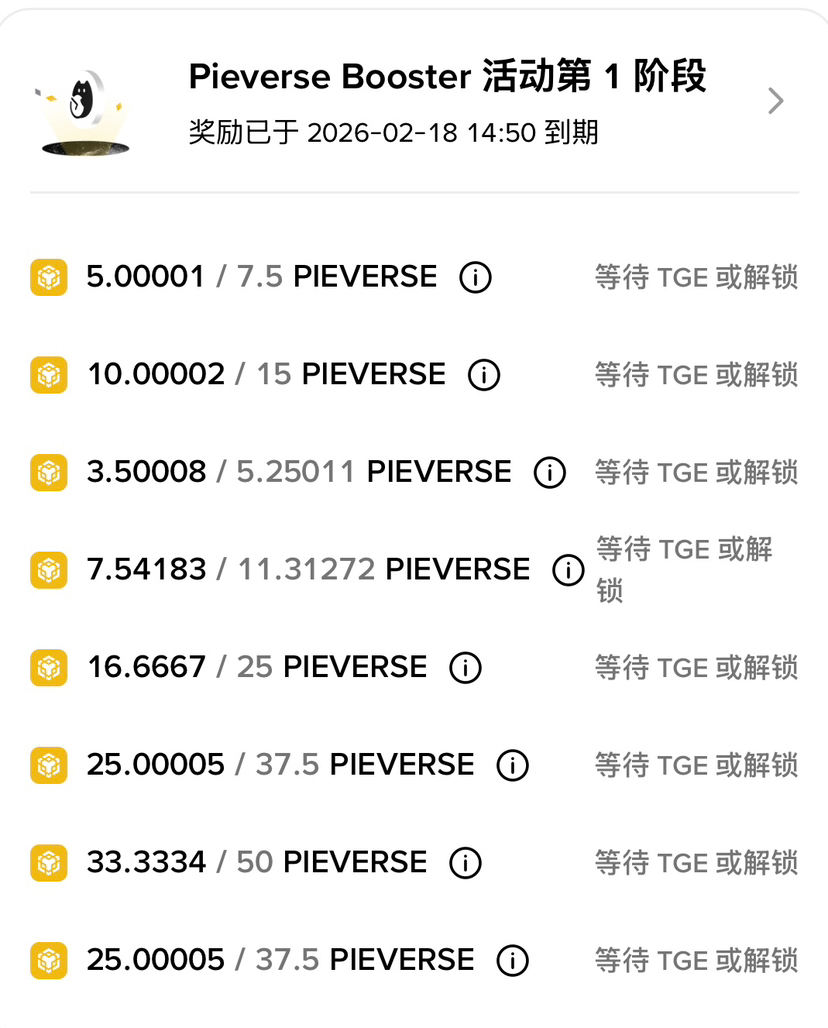Open info icon next to 7.54183 / 11.31272 PIEVERSE
This screenshot has width=828, height=1028.
[x=568, y=570]
